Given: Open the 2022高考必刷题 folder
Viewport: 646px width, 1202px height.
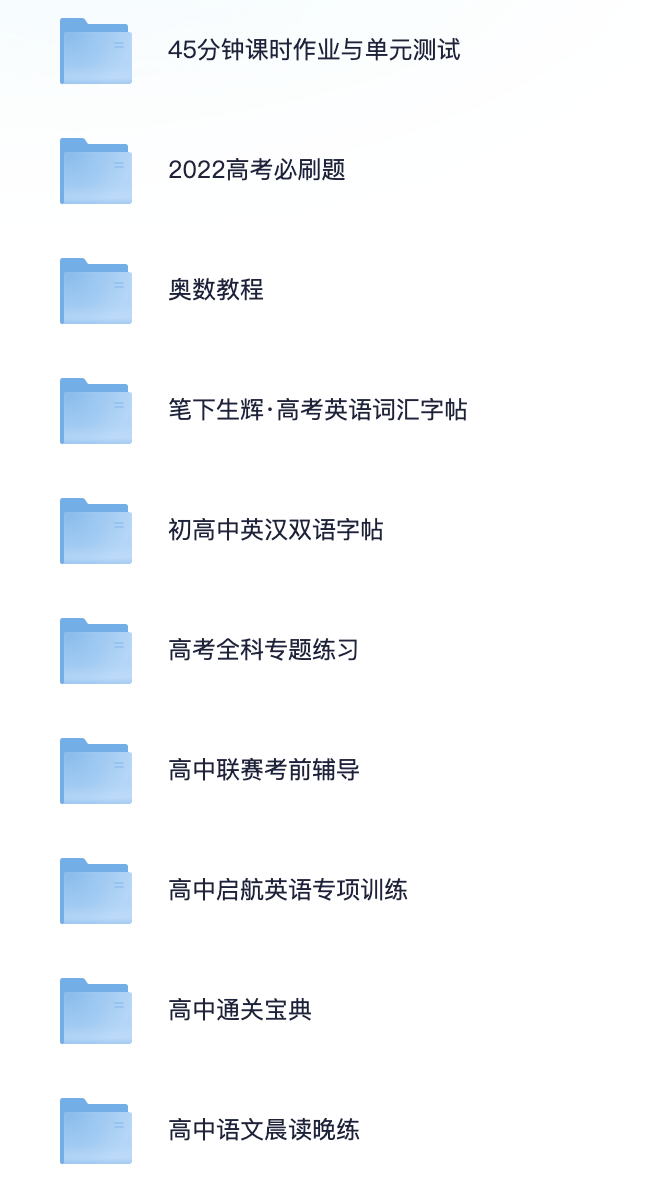Looking at the screenshot, I should pos(256,170).
